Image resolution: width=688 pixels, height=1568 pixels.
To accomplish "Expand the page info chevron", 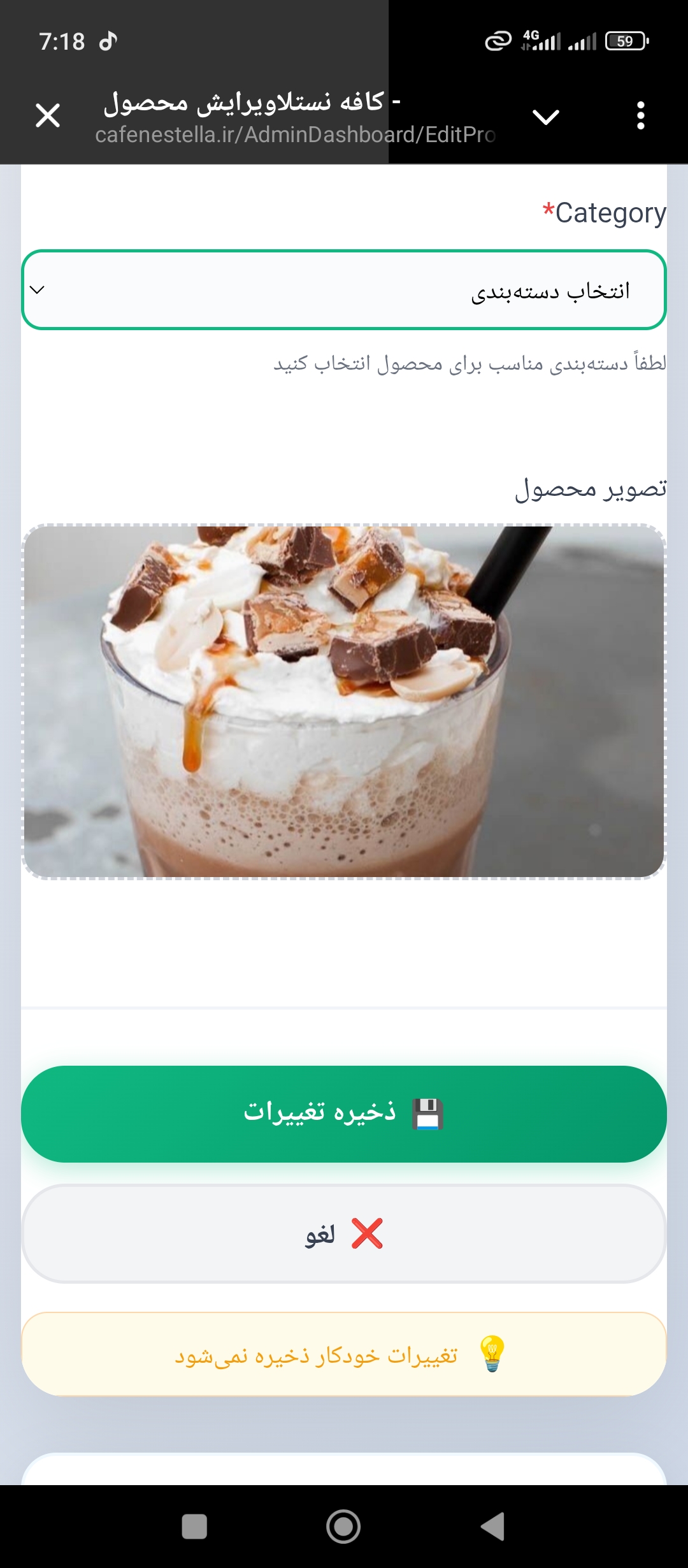I will [x=545, y=117].
